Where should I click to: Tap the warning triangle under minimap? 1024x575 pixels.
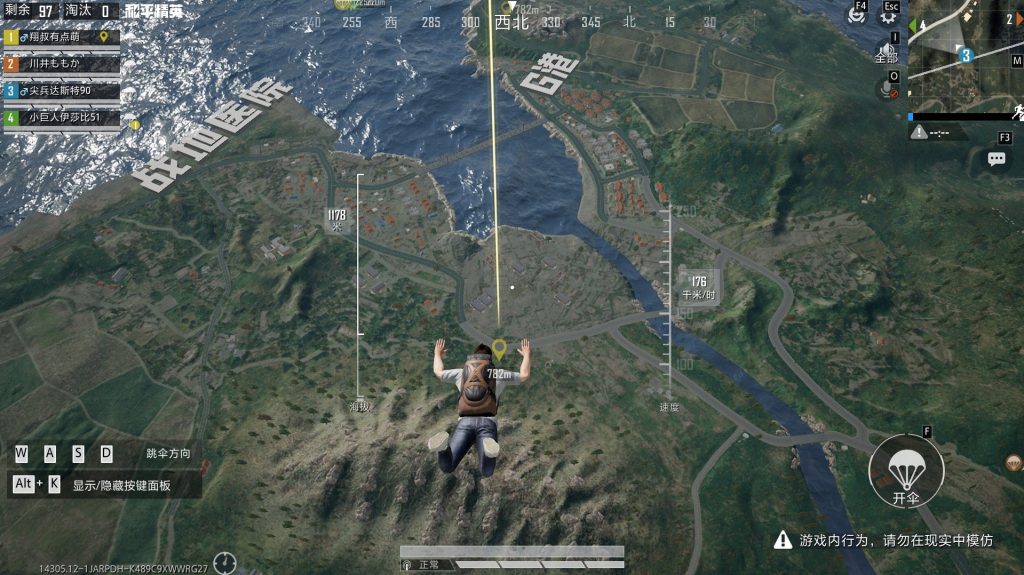click(918, 132)
